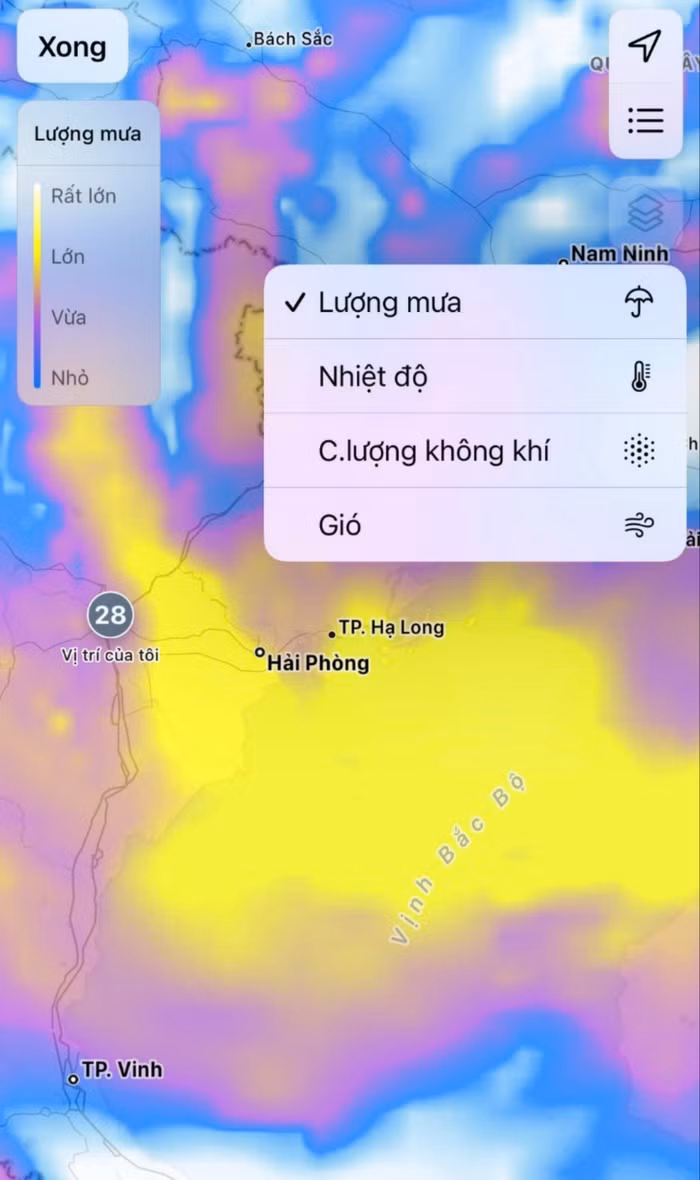
Task: Select the Gió wind layer
Action: 474,525
